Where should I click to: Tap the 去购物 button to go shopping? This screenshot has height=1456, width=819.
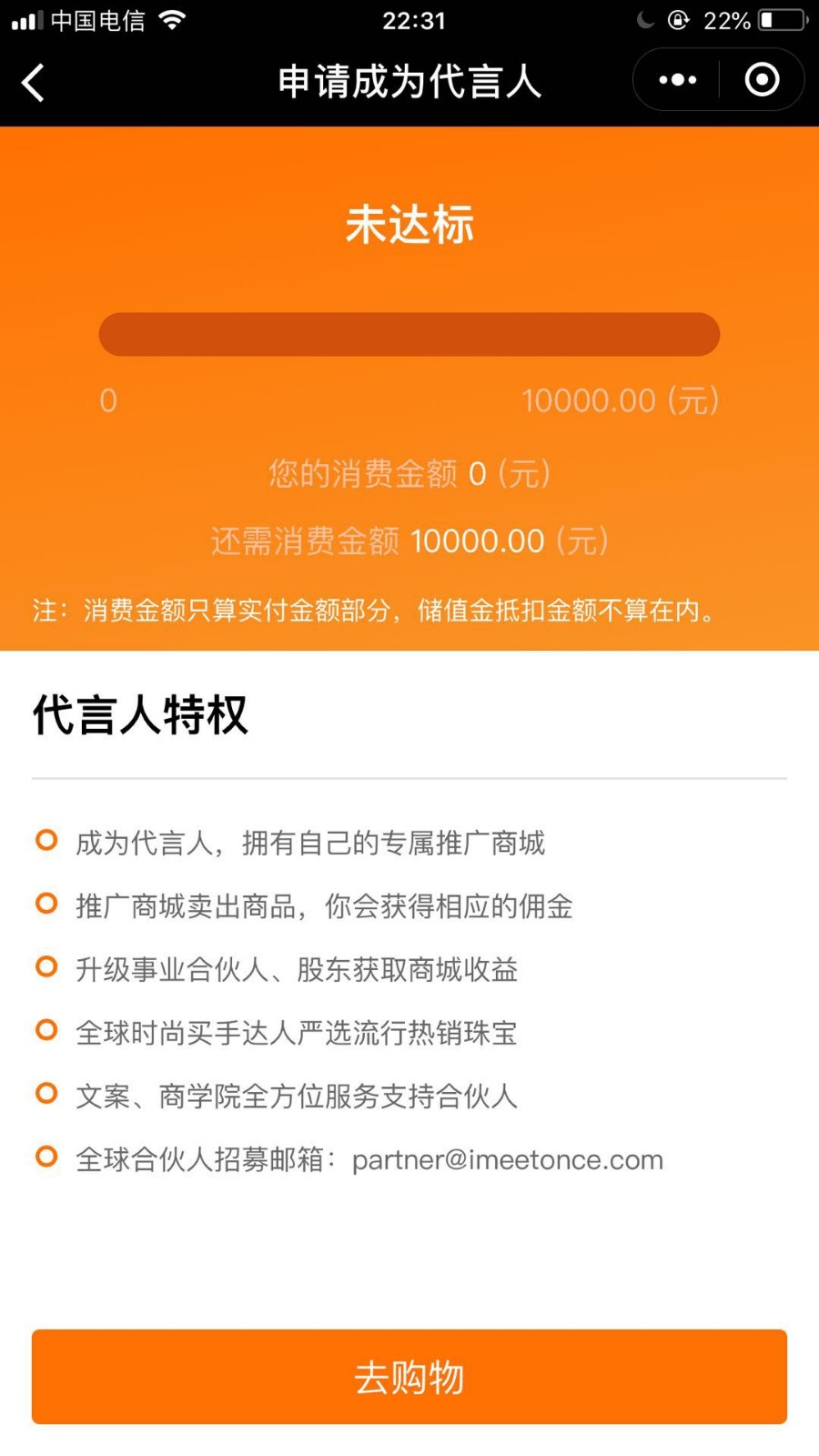pyautogui.click(x=409, y=1376)
